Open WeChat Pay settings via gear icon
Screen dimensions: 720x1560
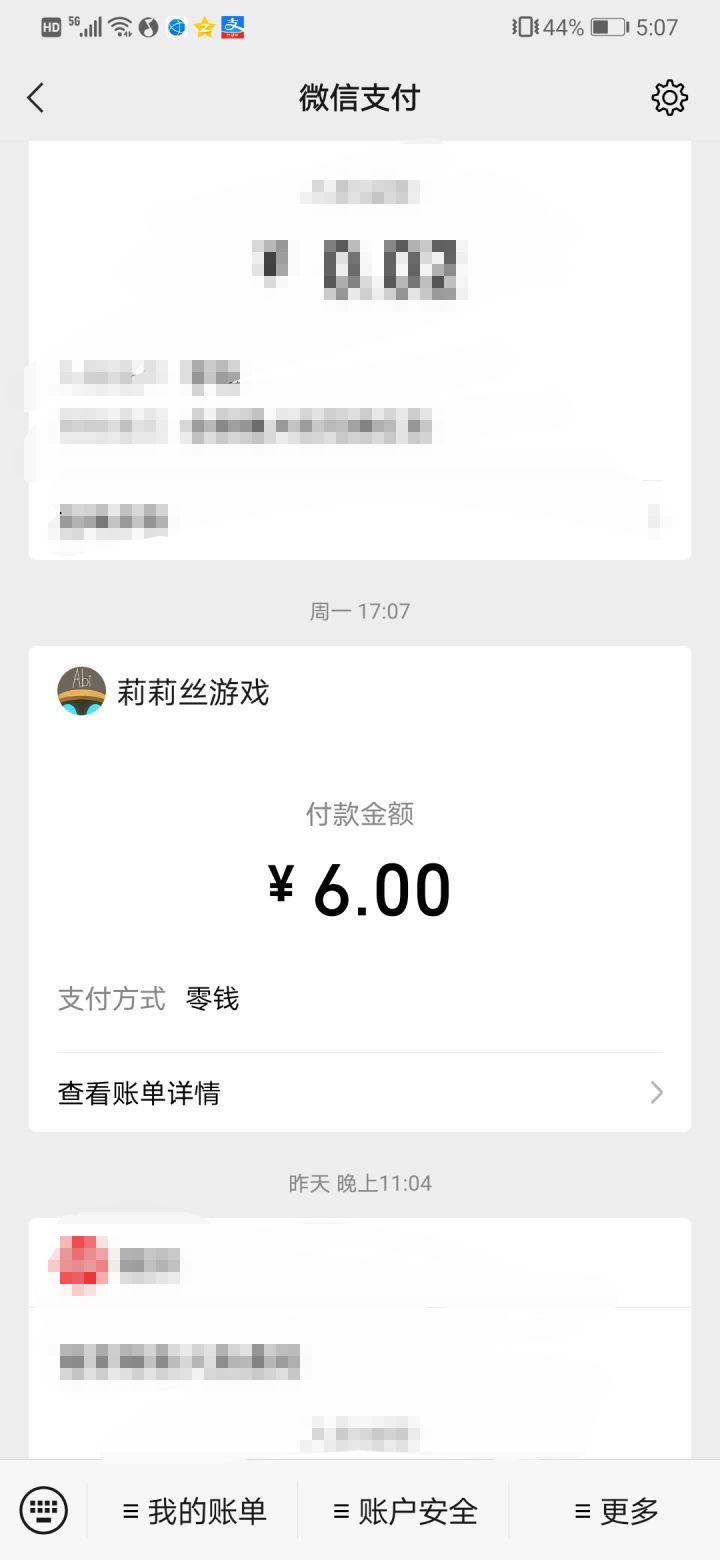(670, 97)
